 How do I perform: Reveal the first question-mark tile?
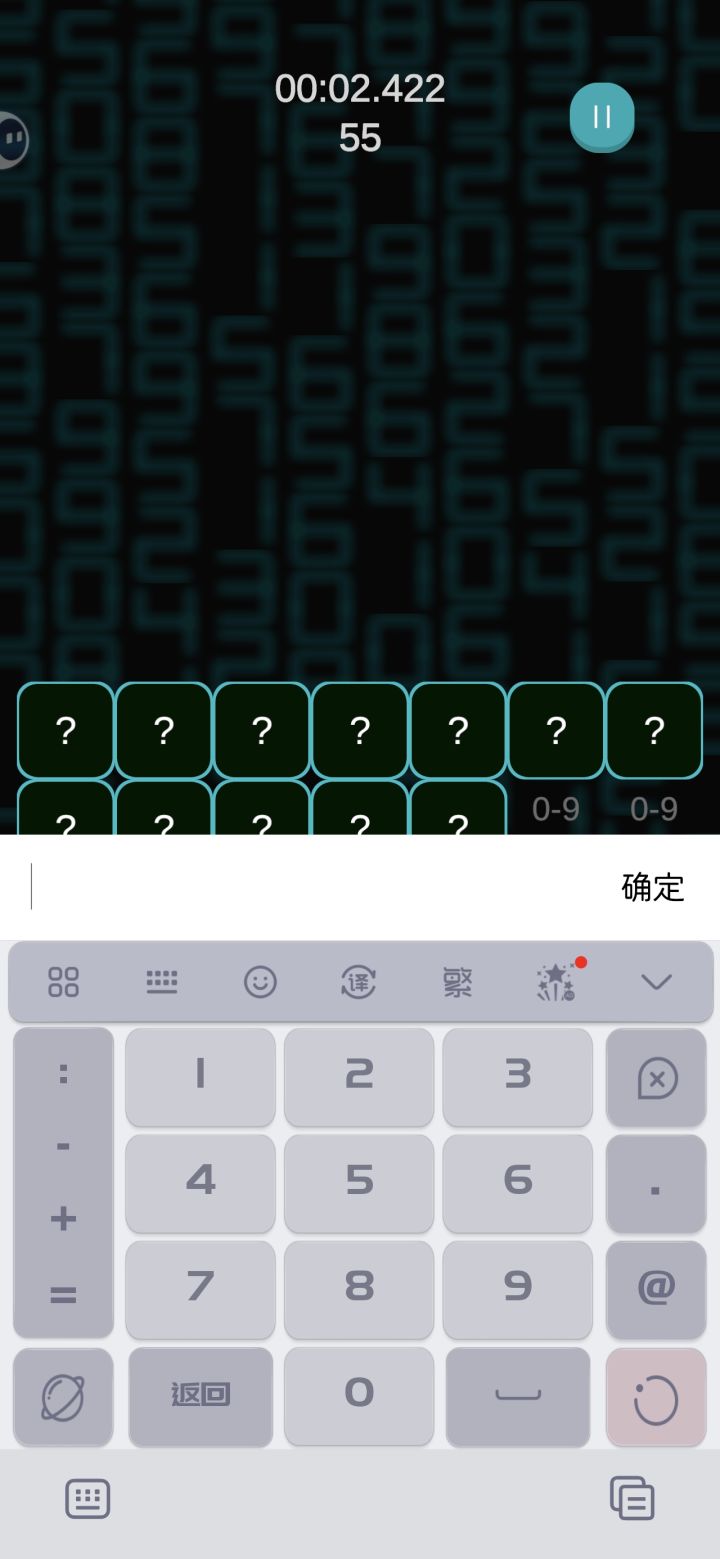(65, 730)
